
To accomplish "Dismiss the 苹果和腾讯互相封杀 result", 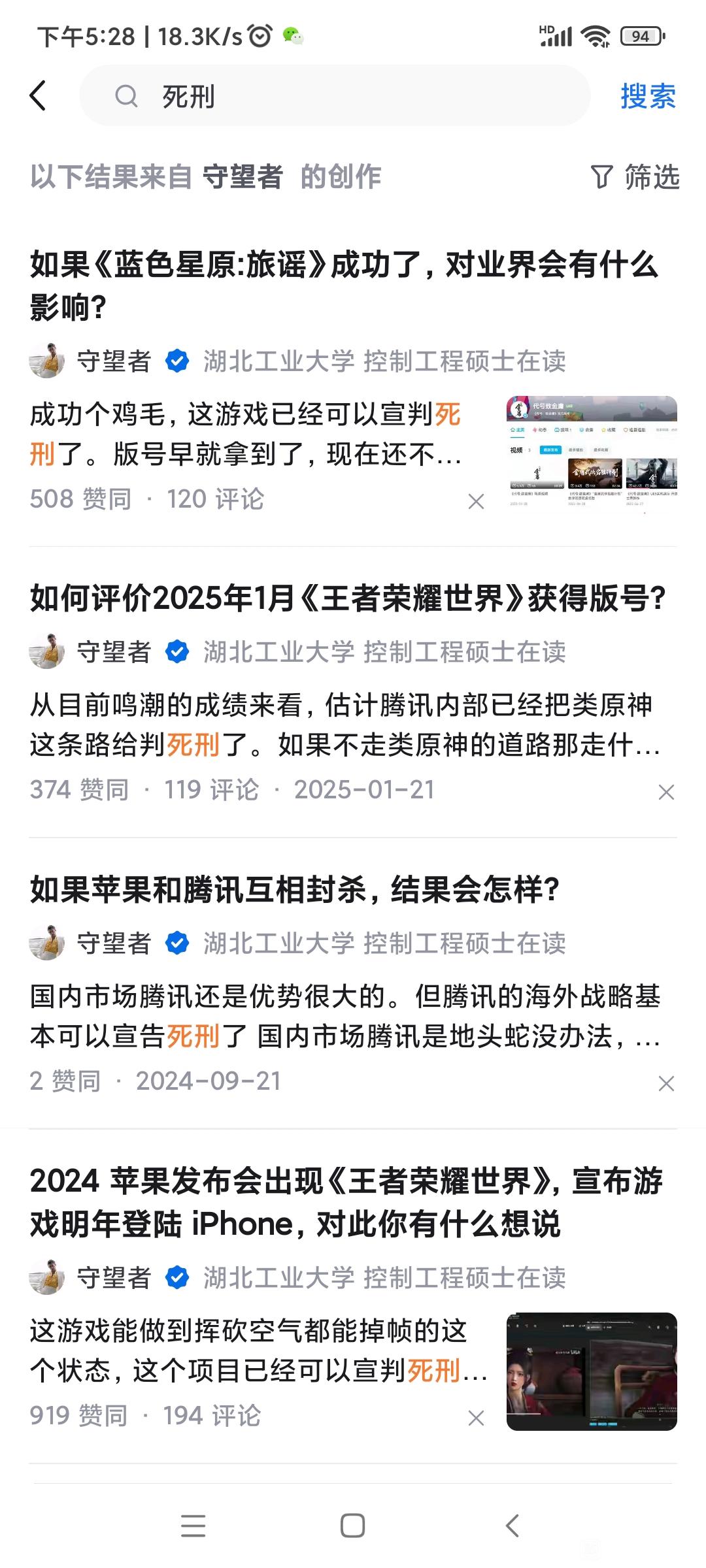I will (x=666, y=1083).
